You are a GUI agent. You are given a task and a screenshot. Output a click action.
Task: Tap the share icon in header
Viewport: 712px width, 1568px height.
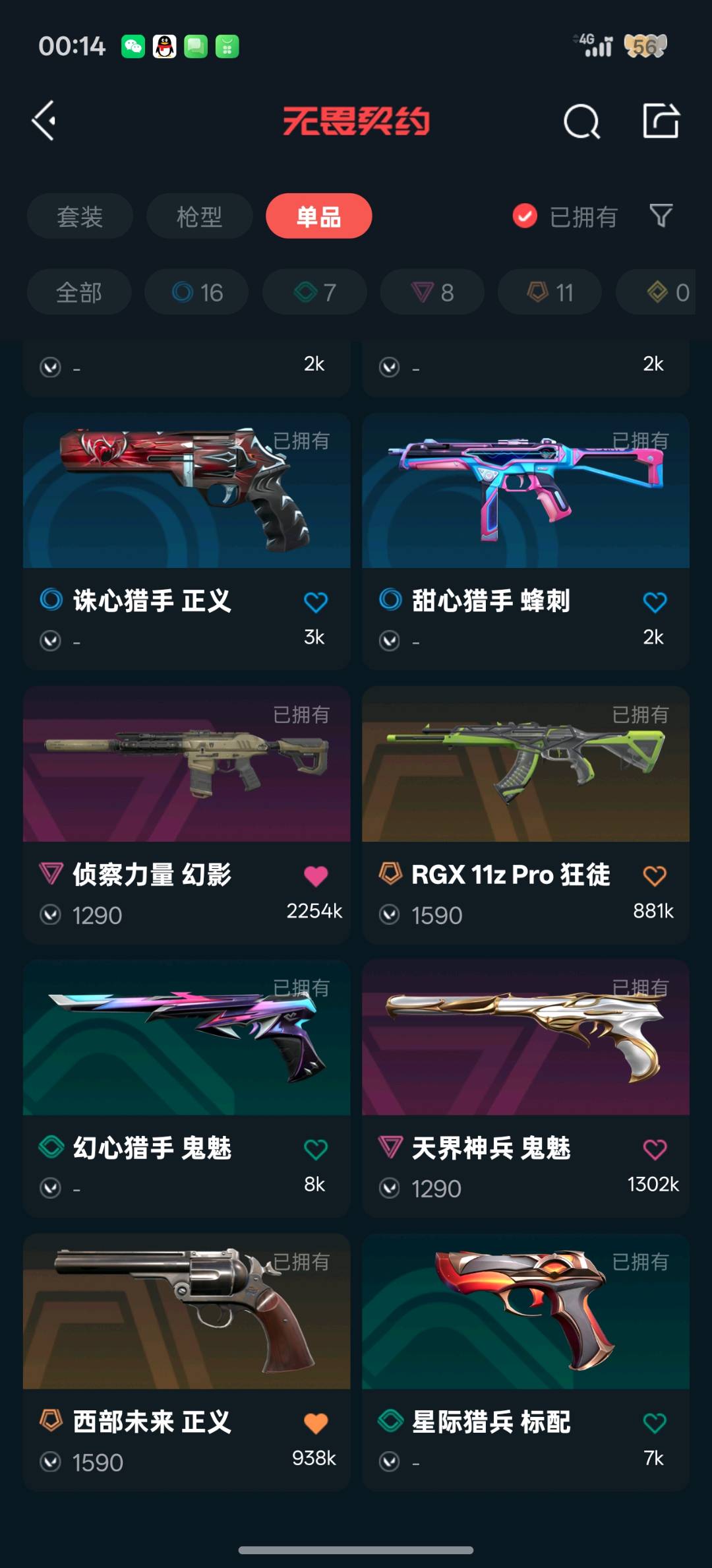coord(661,121)
